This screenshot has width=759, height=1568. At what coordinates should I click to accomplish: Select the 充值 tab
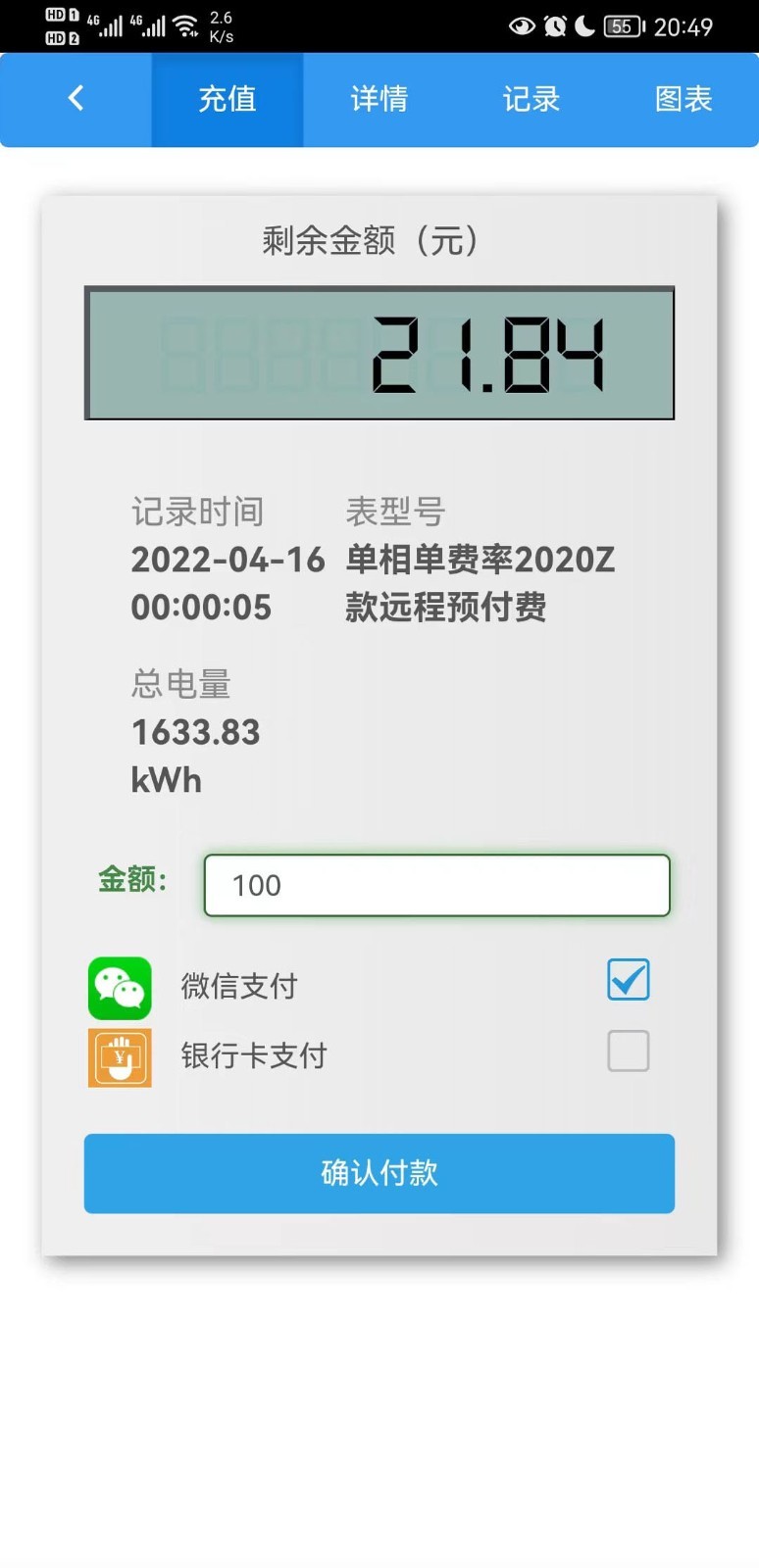pyautogui.click(x=228, y=99)
